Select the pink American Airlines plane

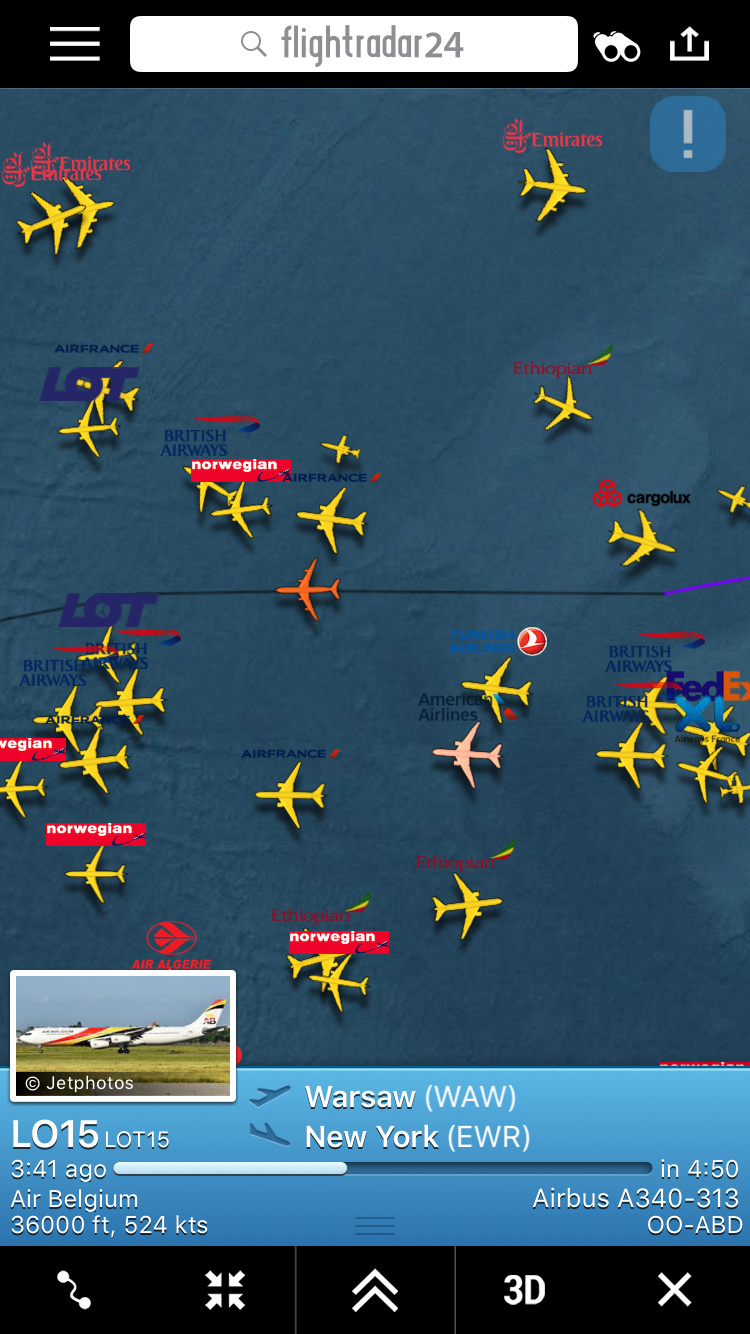tap(468, 753)
